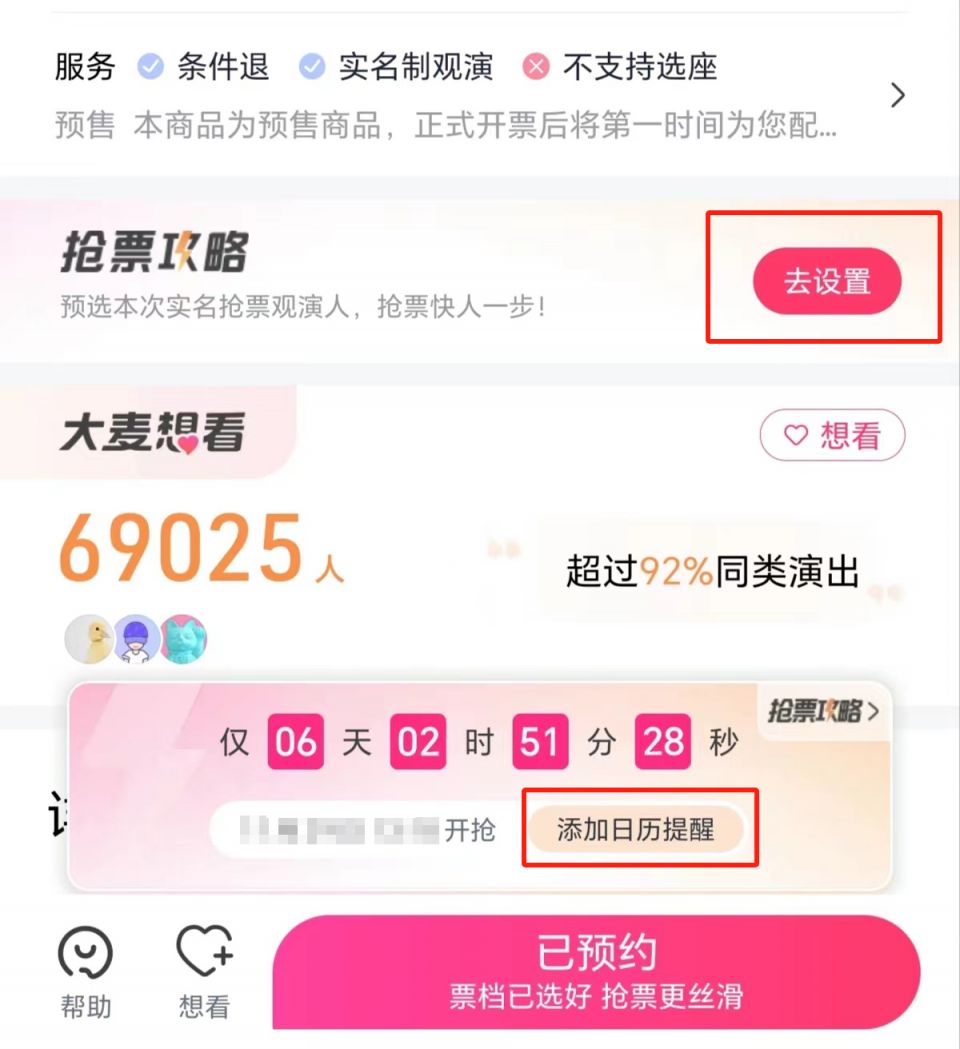Expand the 服务 details row

coord(896,95)
